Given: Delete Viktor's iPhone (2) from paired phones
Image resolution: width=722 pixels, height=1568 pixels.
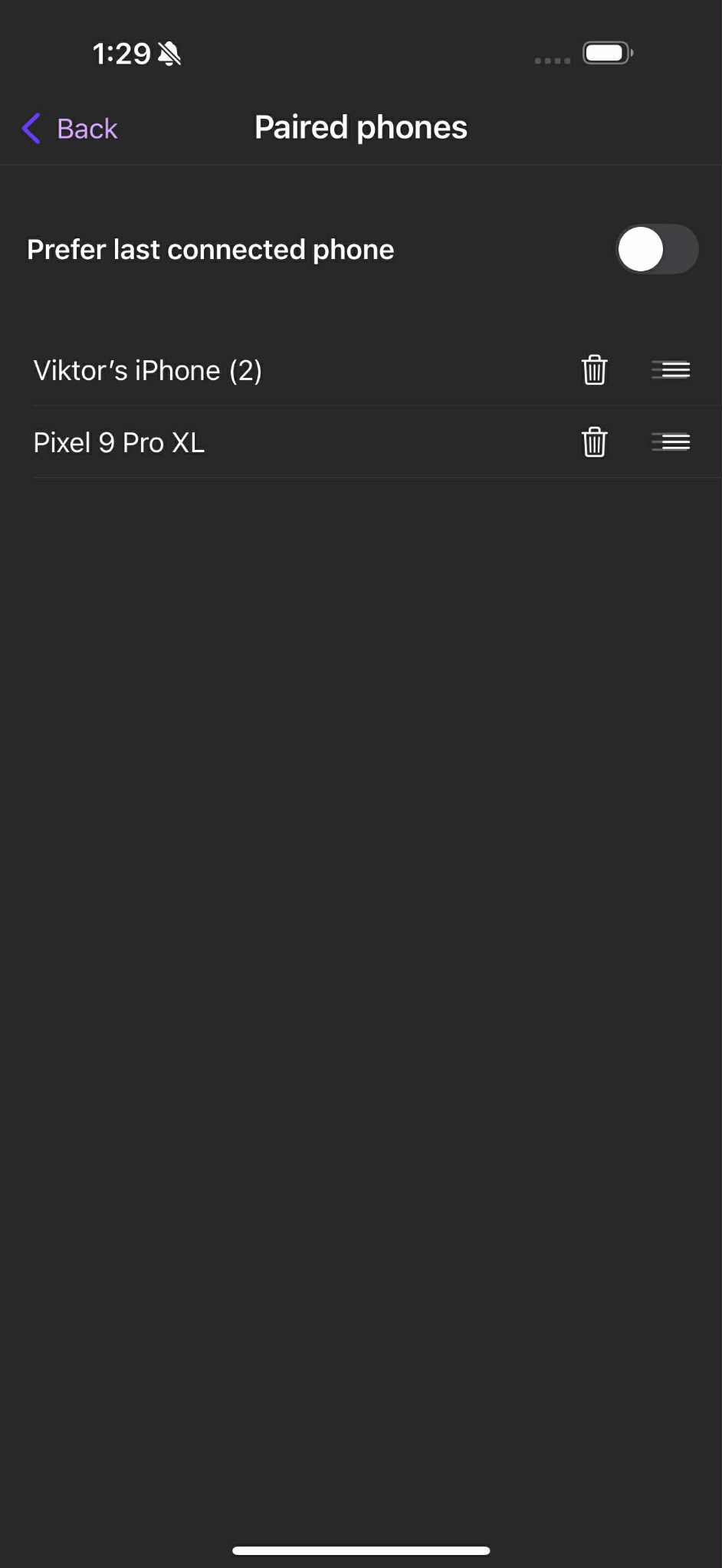Looking at the screenshot, I should pos(594,370).
